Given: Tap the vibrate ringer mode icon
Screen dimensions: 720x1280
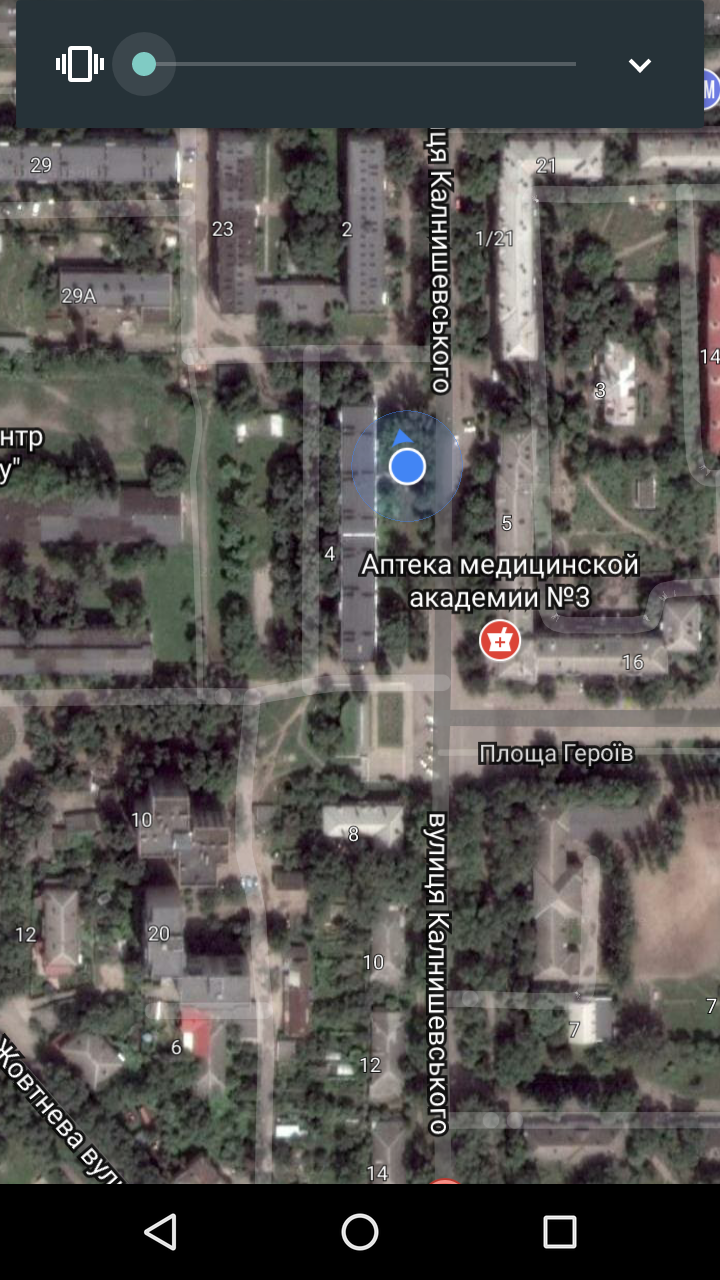Looking at the screenshot, I should [80, 65].
